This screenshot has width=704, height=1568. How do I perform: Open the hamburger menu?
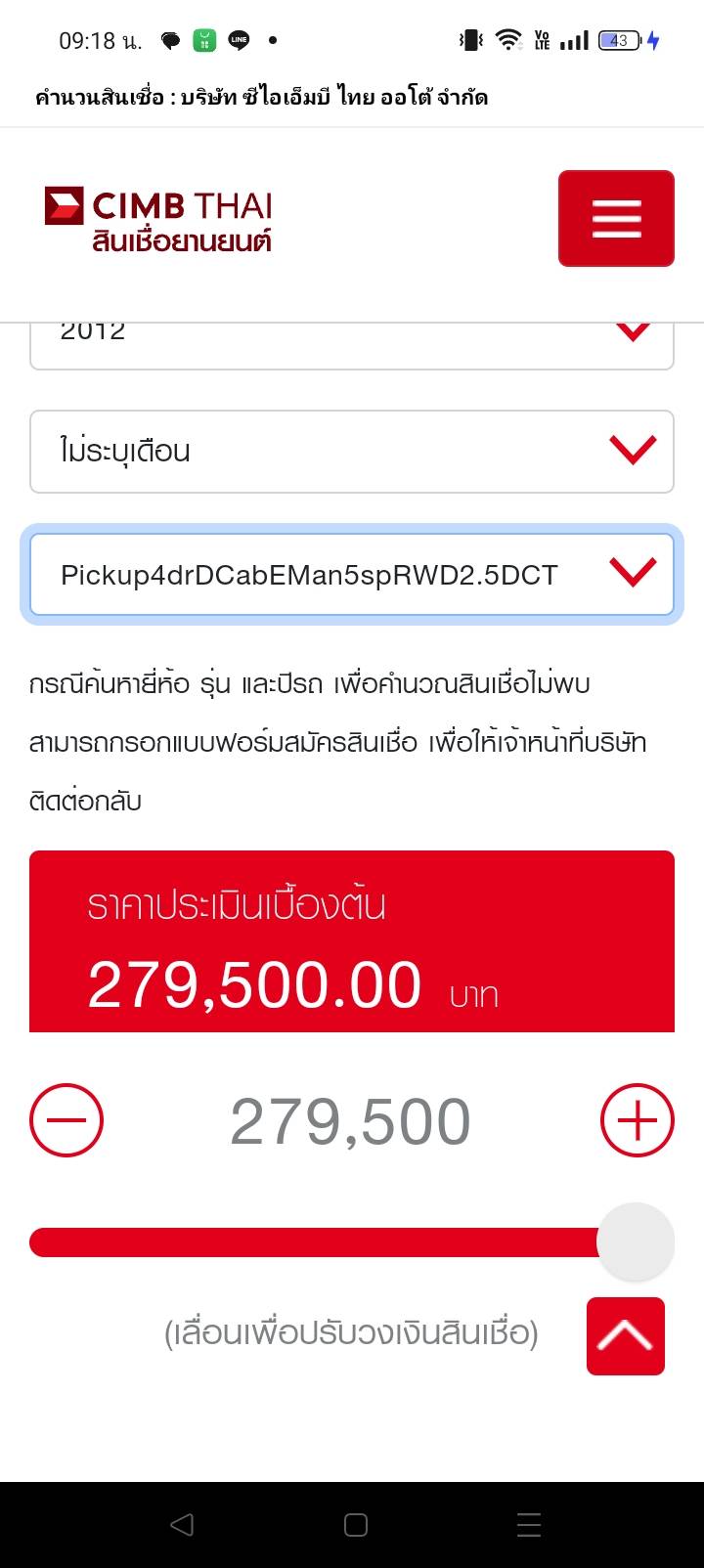click(x=616, y=218)
